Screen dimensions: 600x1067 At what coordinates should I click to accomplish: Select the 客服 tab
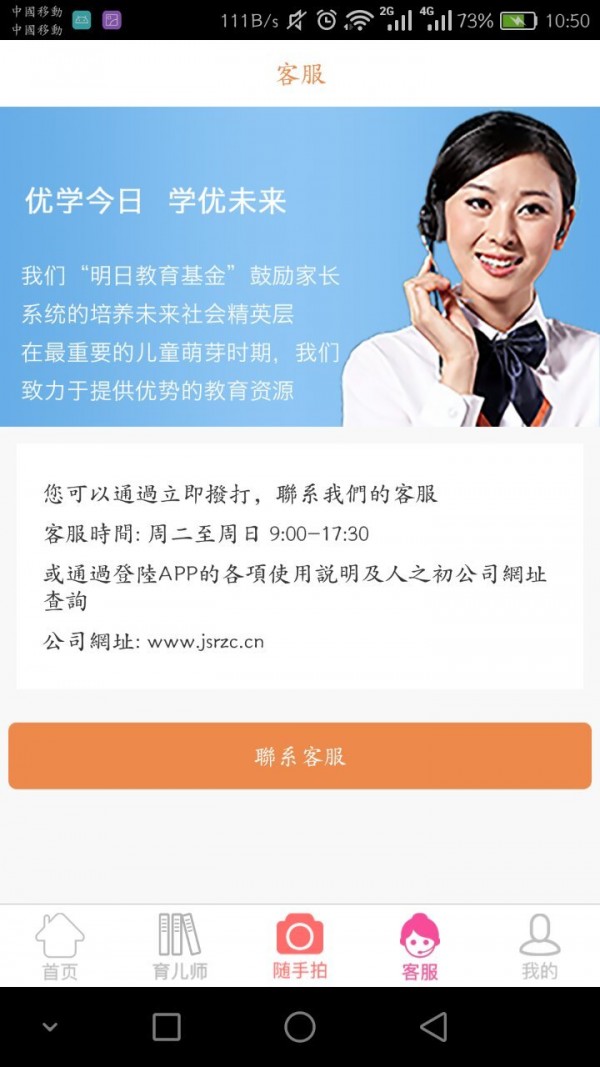420,946
